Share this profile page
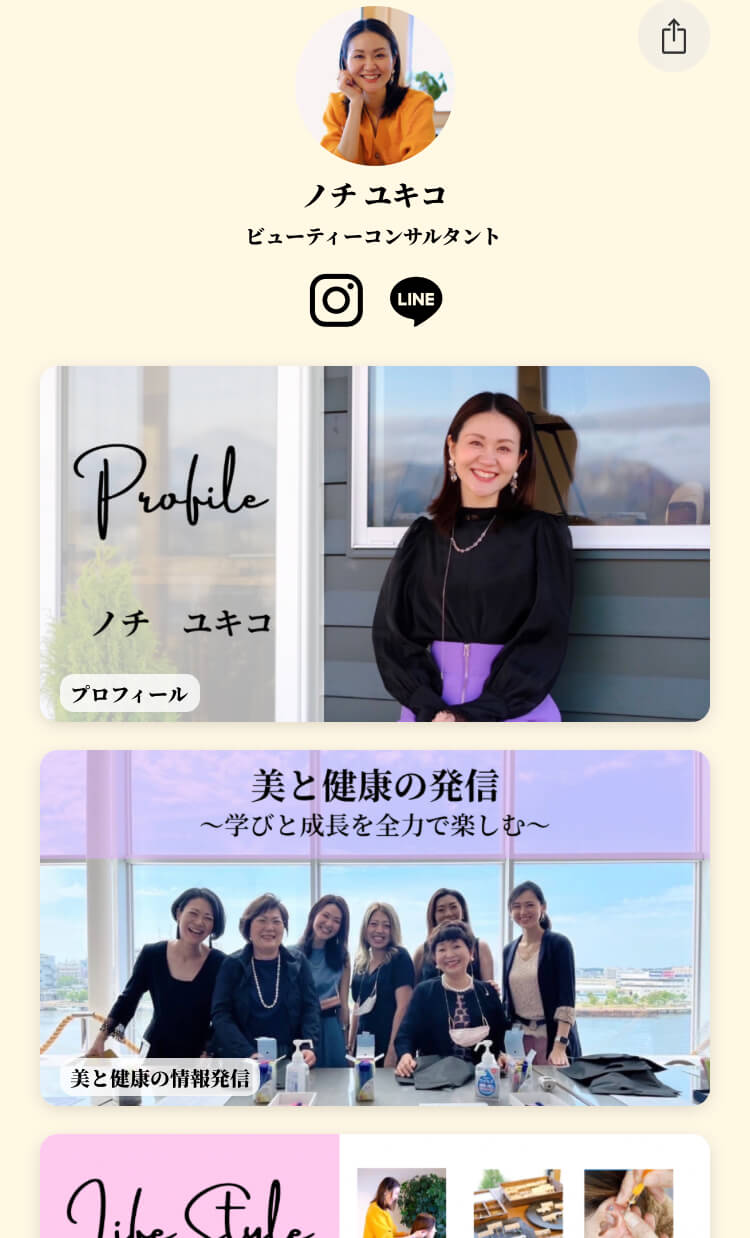750x1238 pixels. click(x=673, y=37)
